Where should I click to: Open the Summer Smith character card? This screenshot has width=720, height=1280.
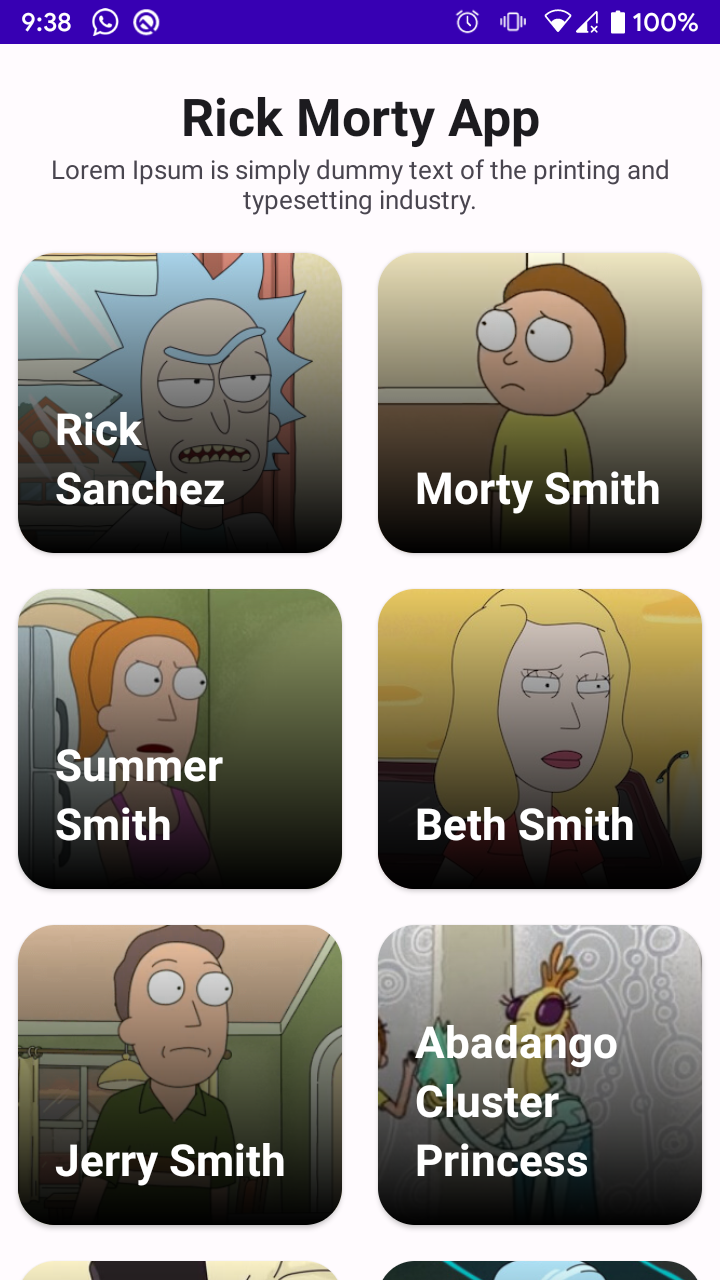[x=178, y=738]
